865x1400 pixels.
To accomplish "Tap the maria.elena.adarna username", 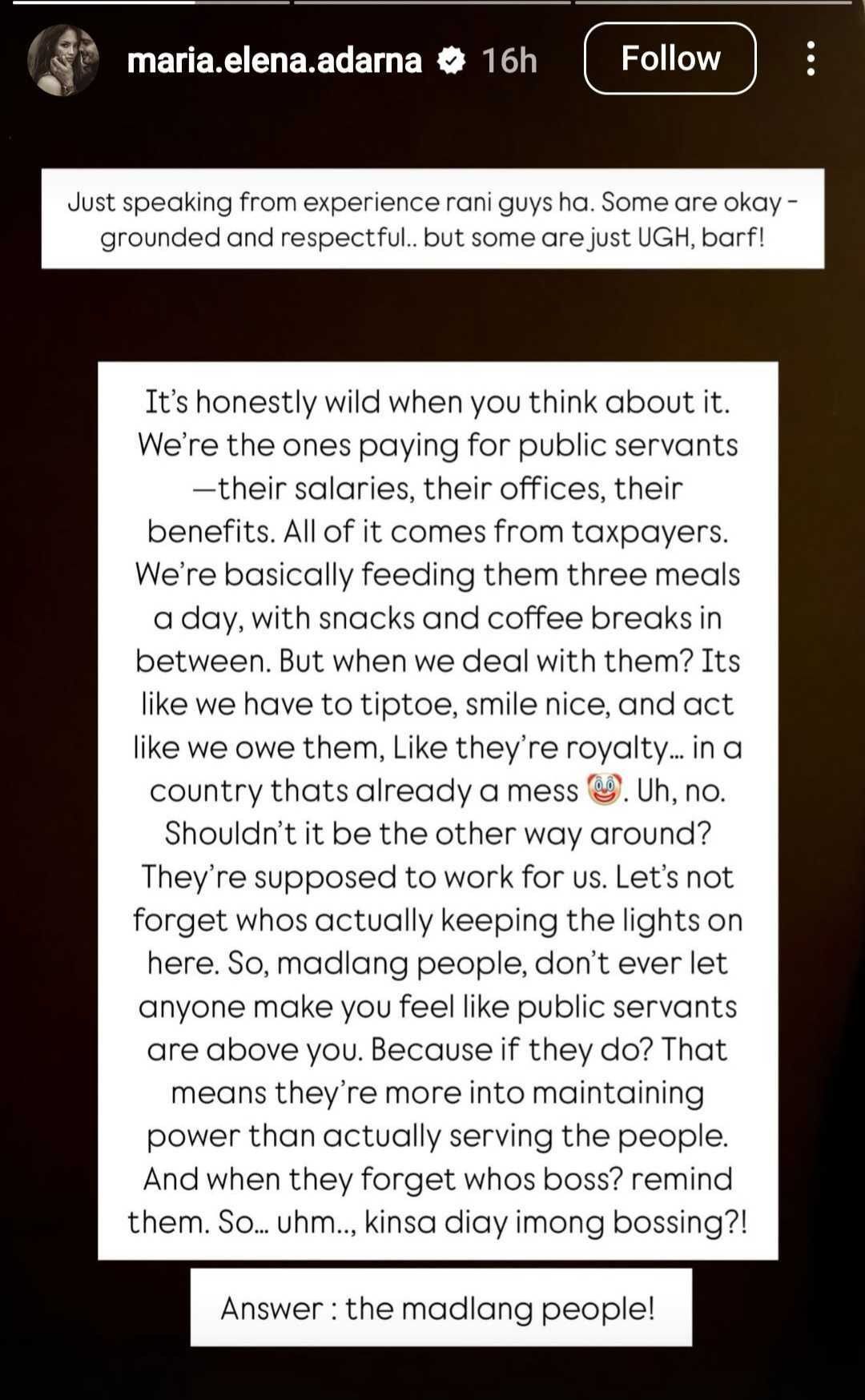I will click(x=274, y=60).
